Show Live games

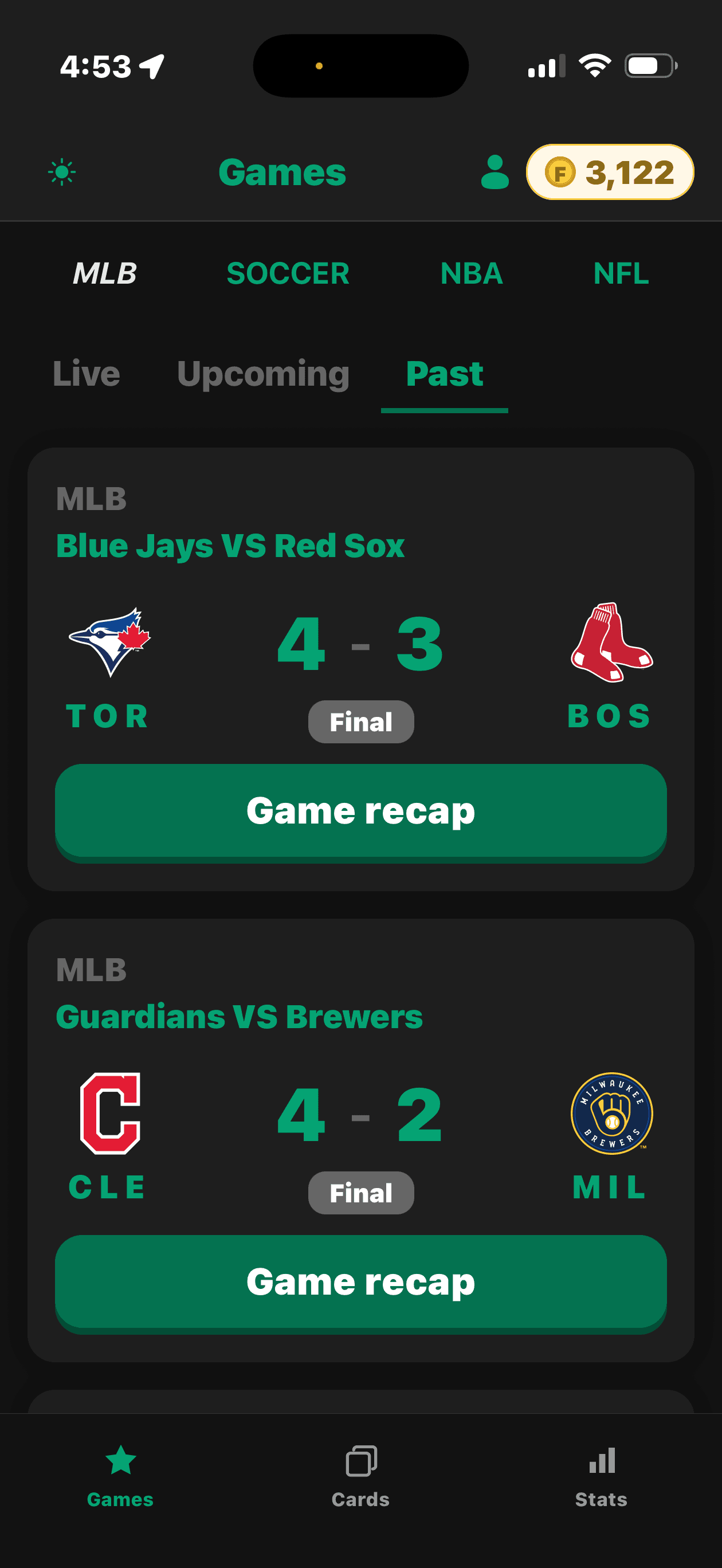(87, 374)
